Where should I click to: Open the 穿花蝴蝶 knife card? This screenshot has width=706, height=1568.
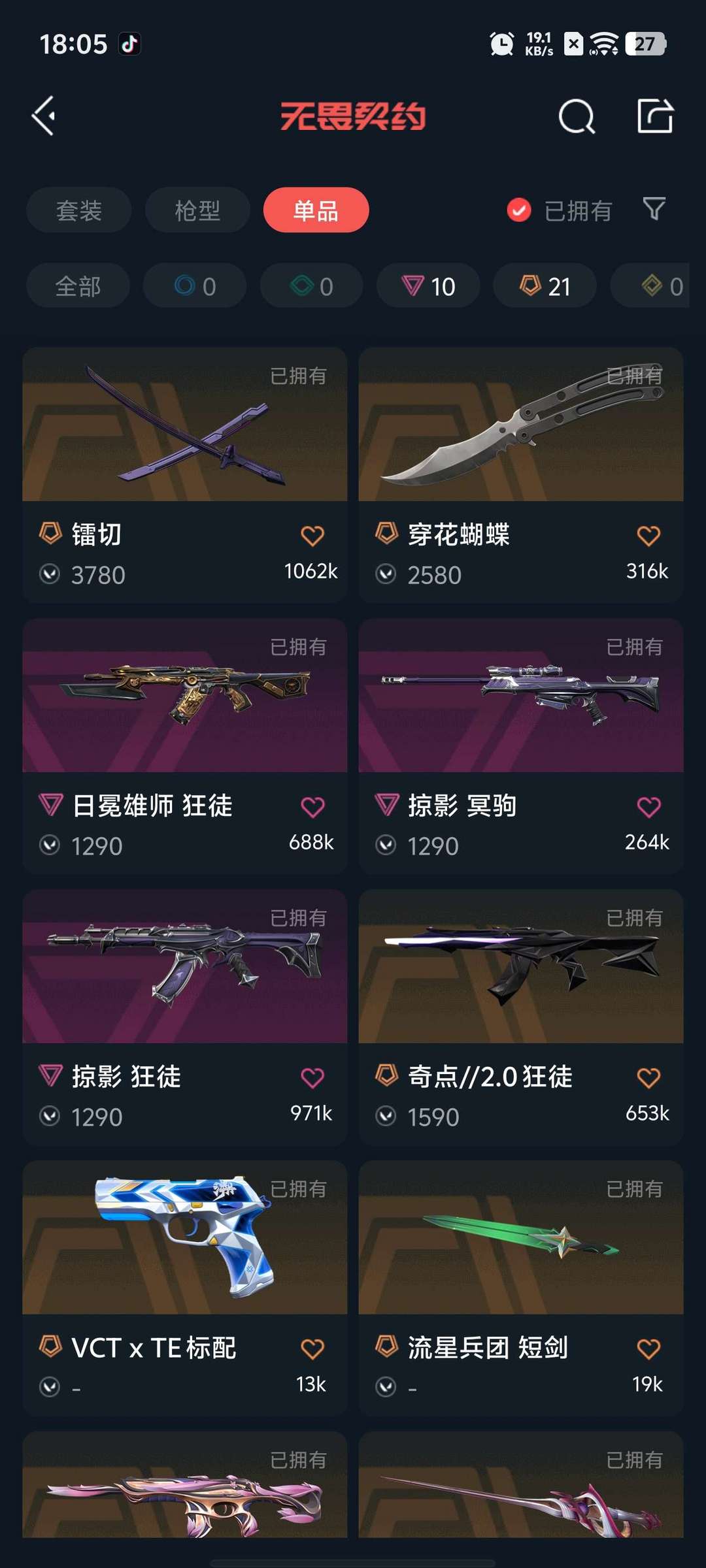[521, 475]
